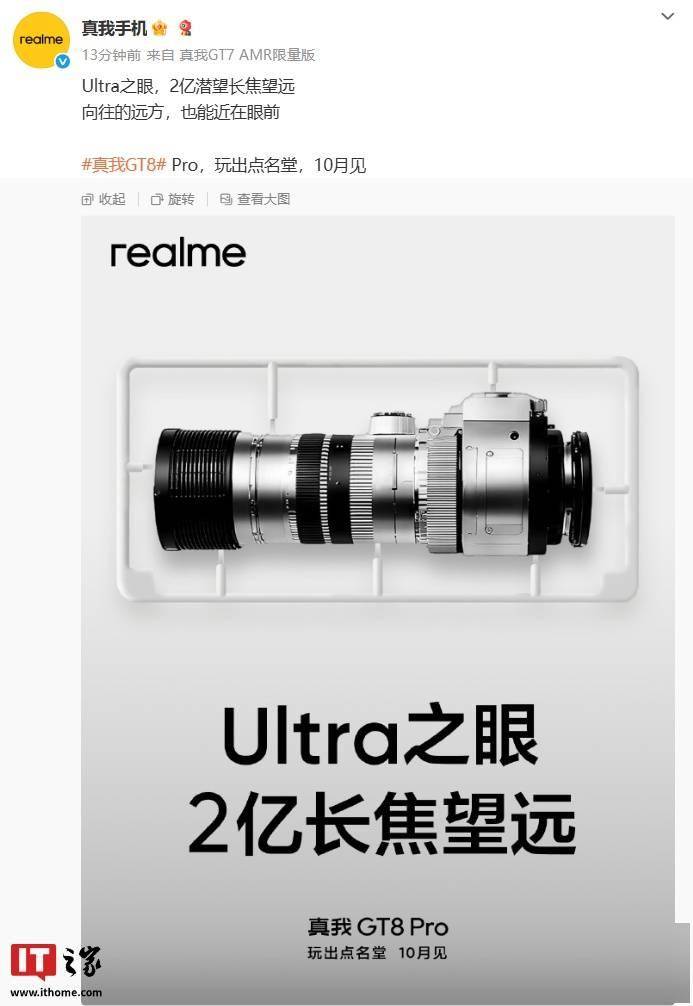Open the 真我GT7 AMR限量版 source link

[247, 55]
